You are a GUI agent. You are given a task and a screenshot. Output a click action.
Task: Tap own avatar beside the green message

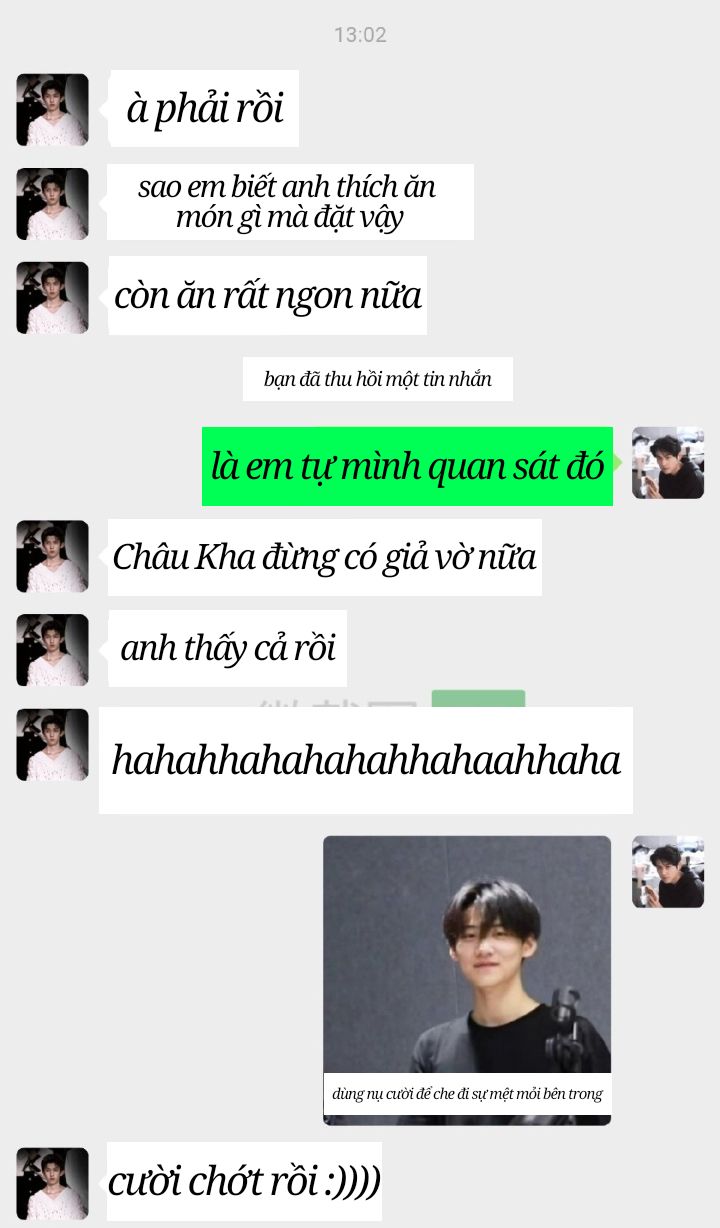[x=668, y=463]
